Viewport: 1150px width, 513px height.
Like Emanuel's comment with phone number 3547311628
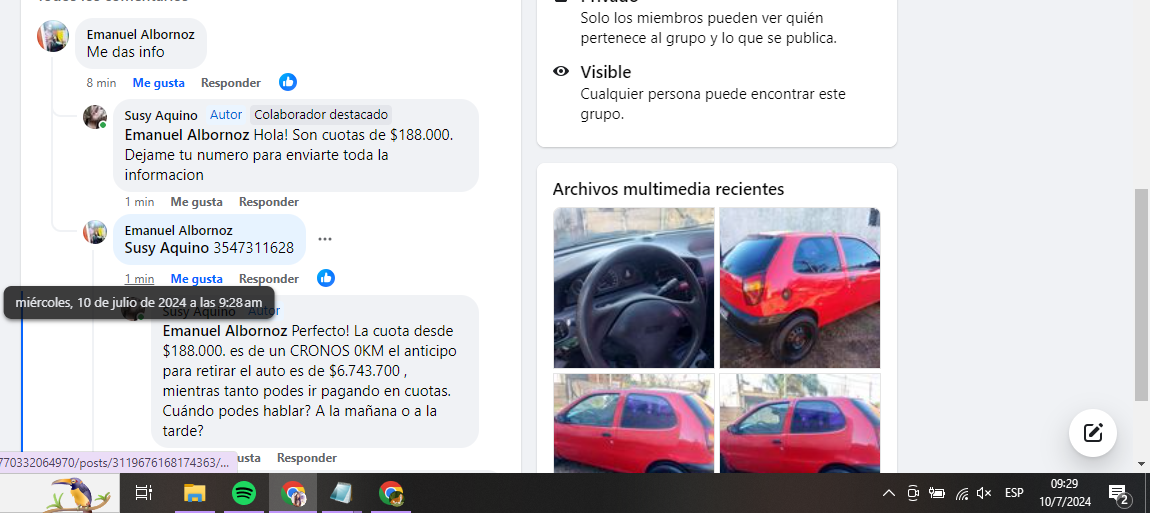tap(196, 279)
